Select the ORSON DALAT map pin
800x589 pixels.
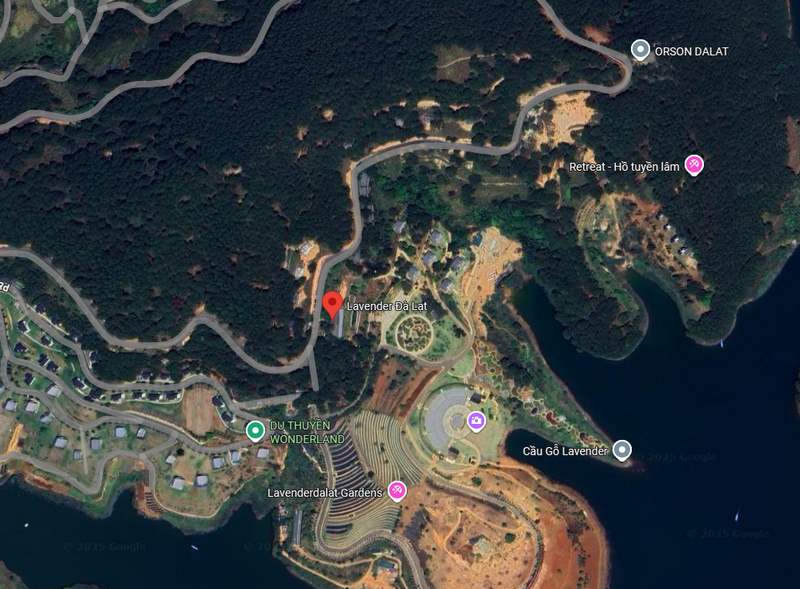coord(641,49)
